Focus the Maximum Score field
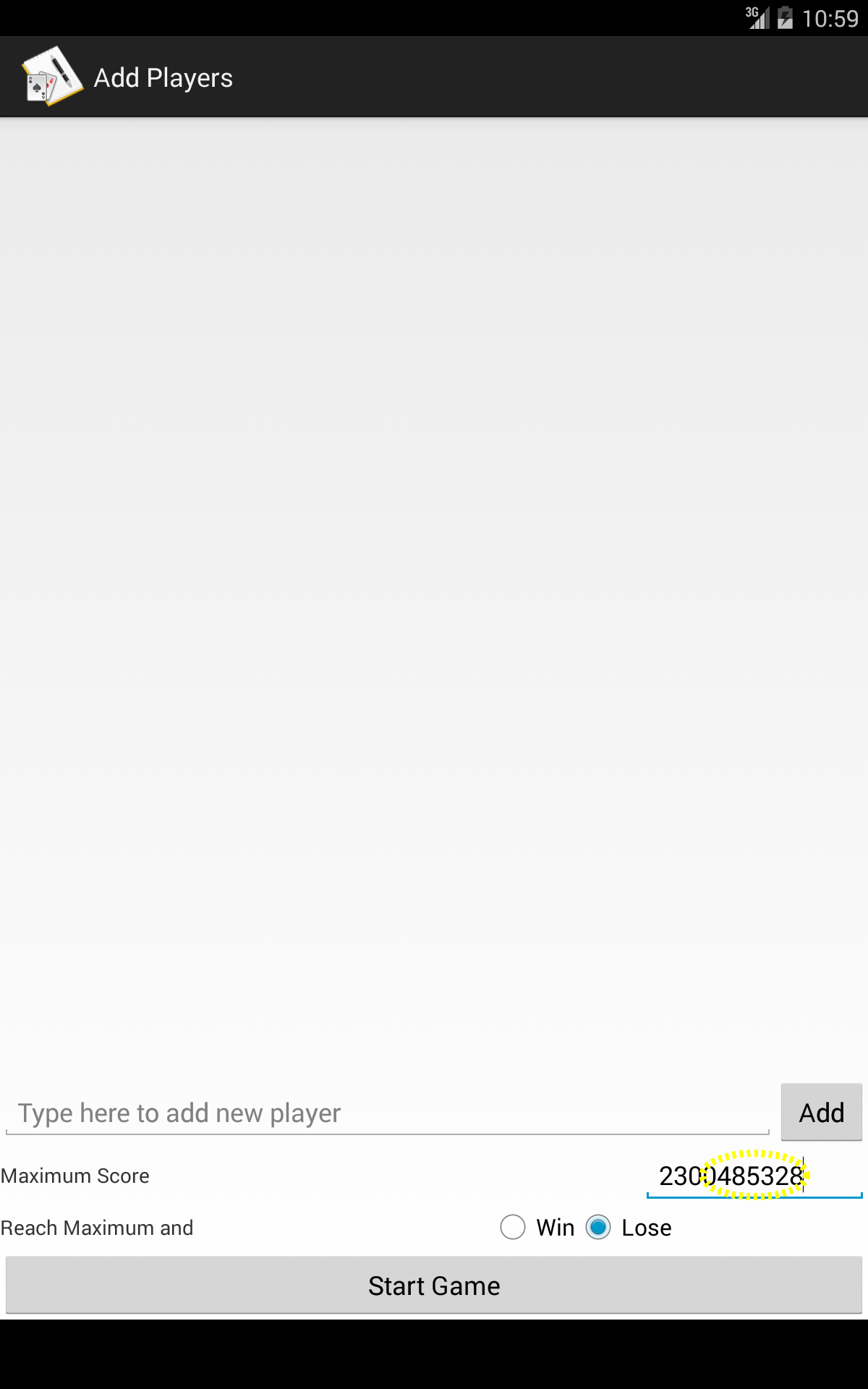This screenshot has height=1389, width=868. click(754, 1176)
